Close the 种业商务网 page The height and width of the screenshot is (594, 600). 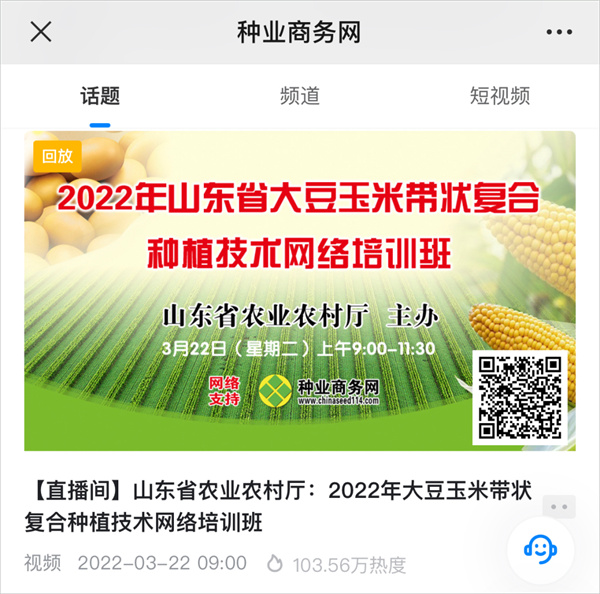(41, 32)
